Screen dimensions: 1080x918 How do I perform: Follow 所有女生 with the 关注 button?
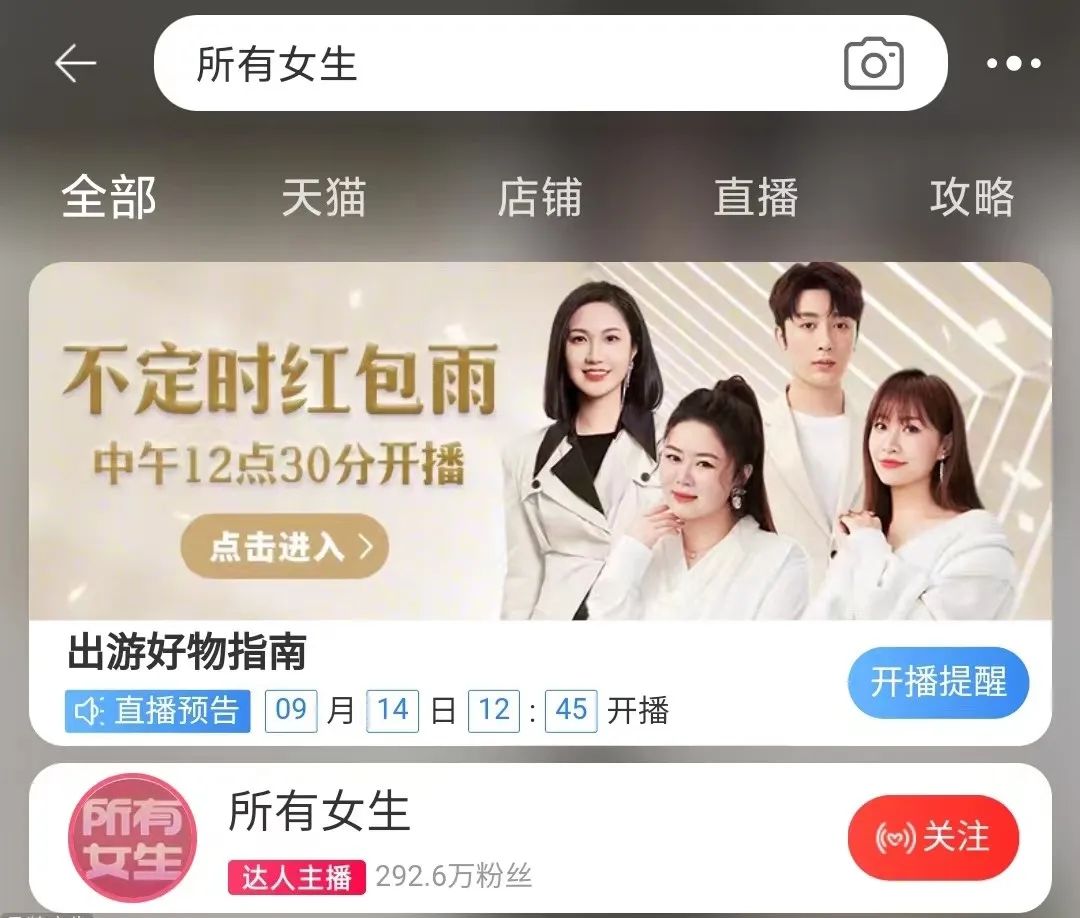click(x=932, y=838)
